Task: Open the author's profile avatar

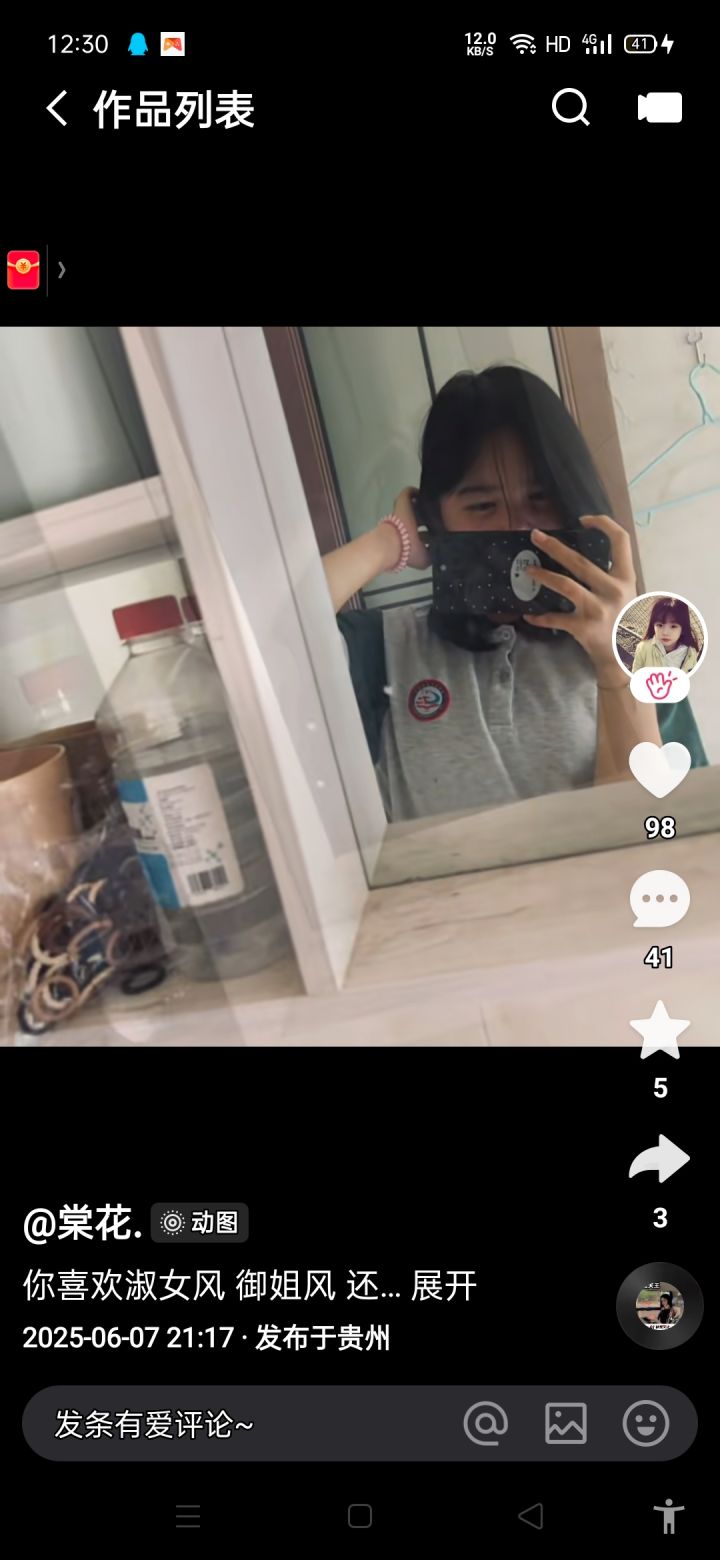Action: coord(660,637)
